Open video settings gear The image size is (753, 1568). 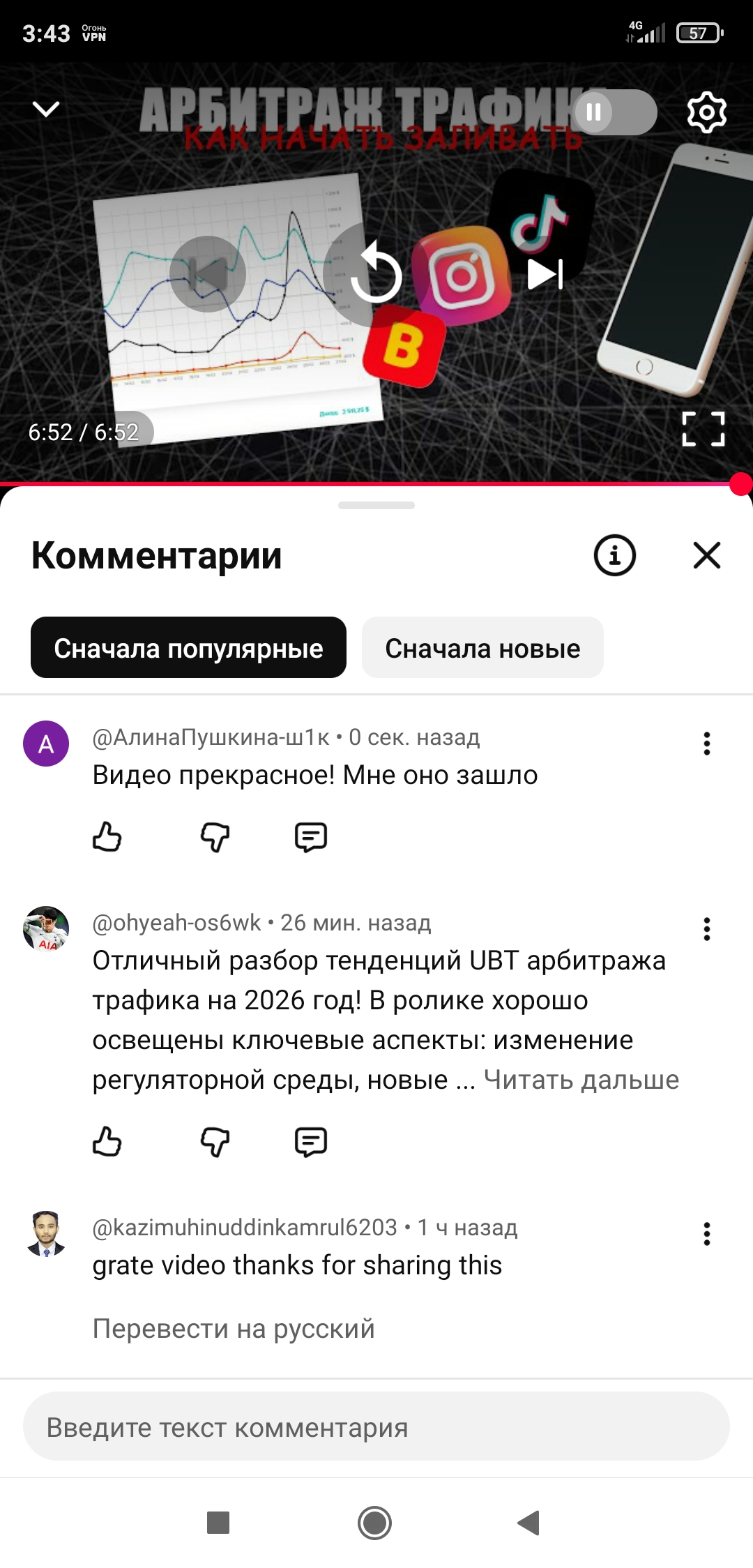tap(706, 112)
